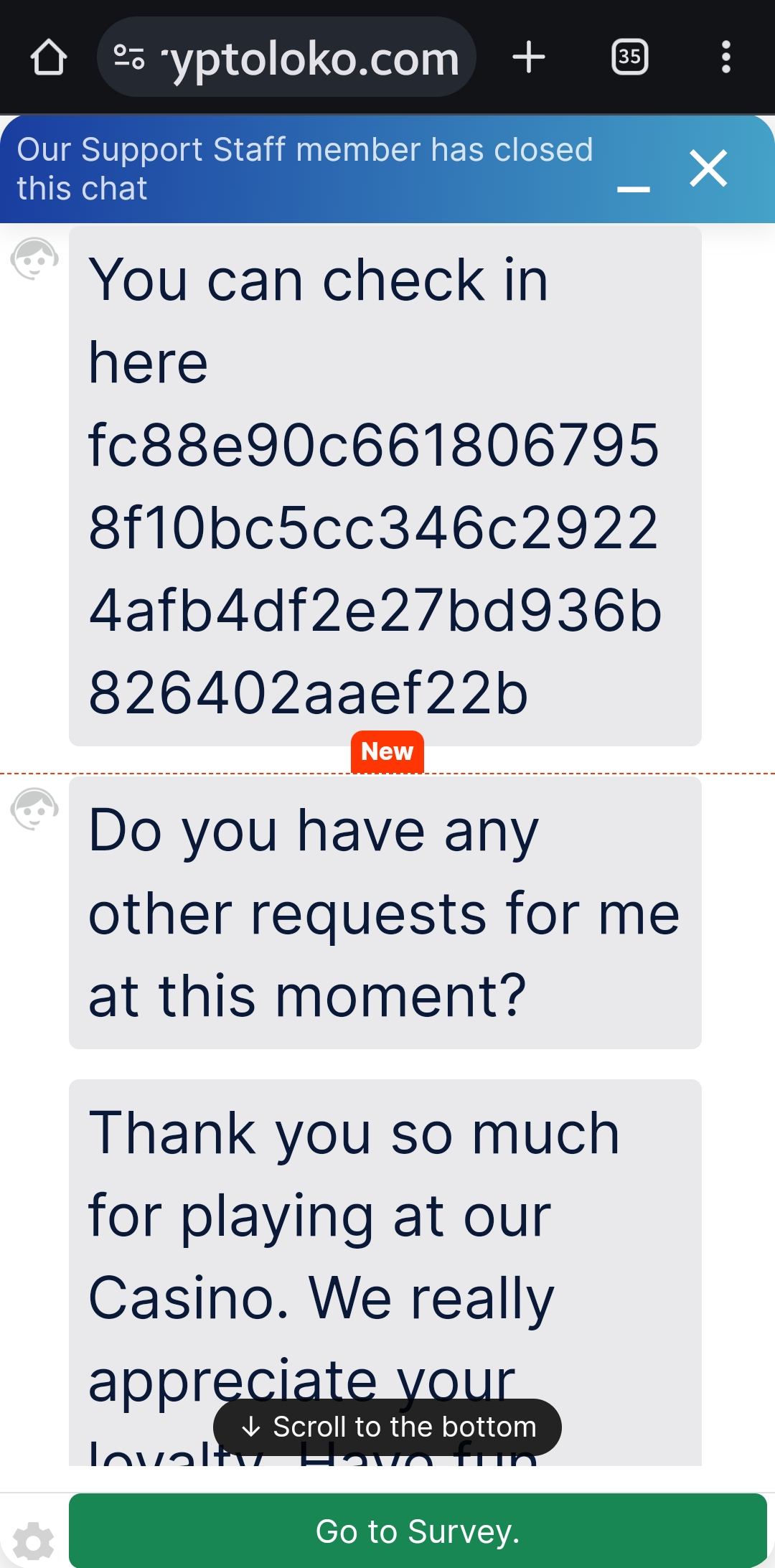Open the browser overflow menu
This screenshot has height=1568, width=775.
726,57
